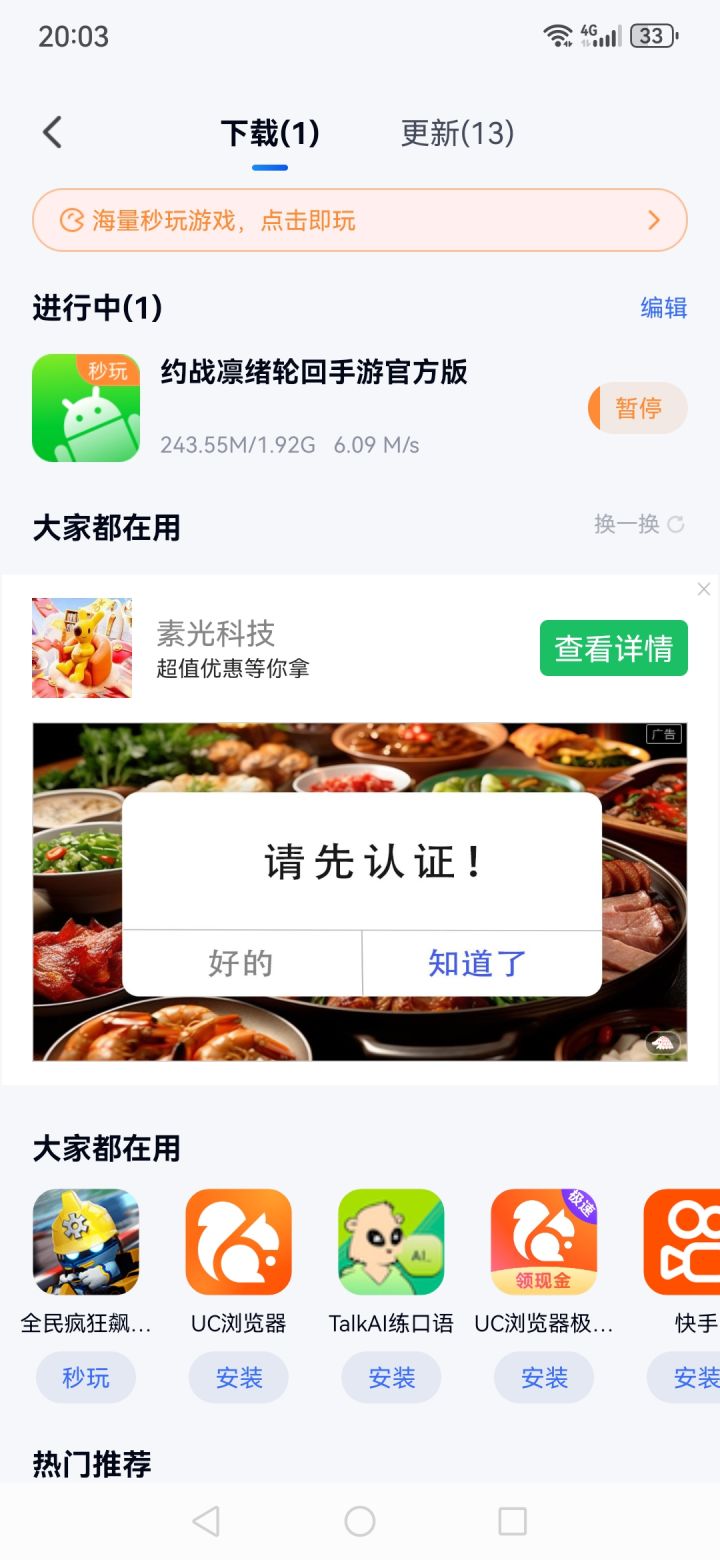
Task: Open the 全民疯狂飙 game icon
Action: (85, 1240)
